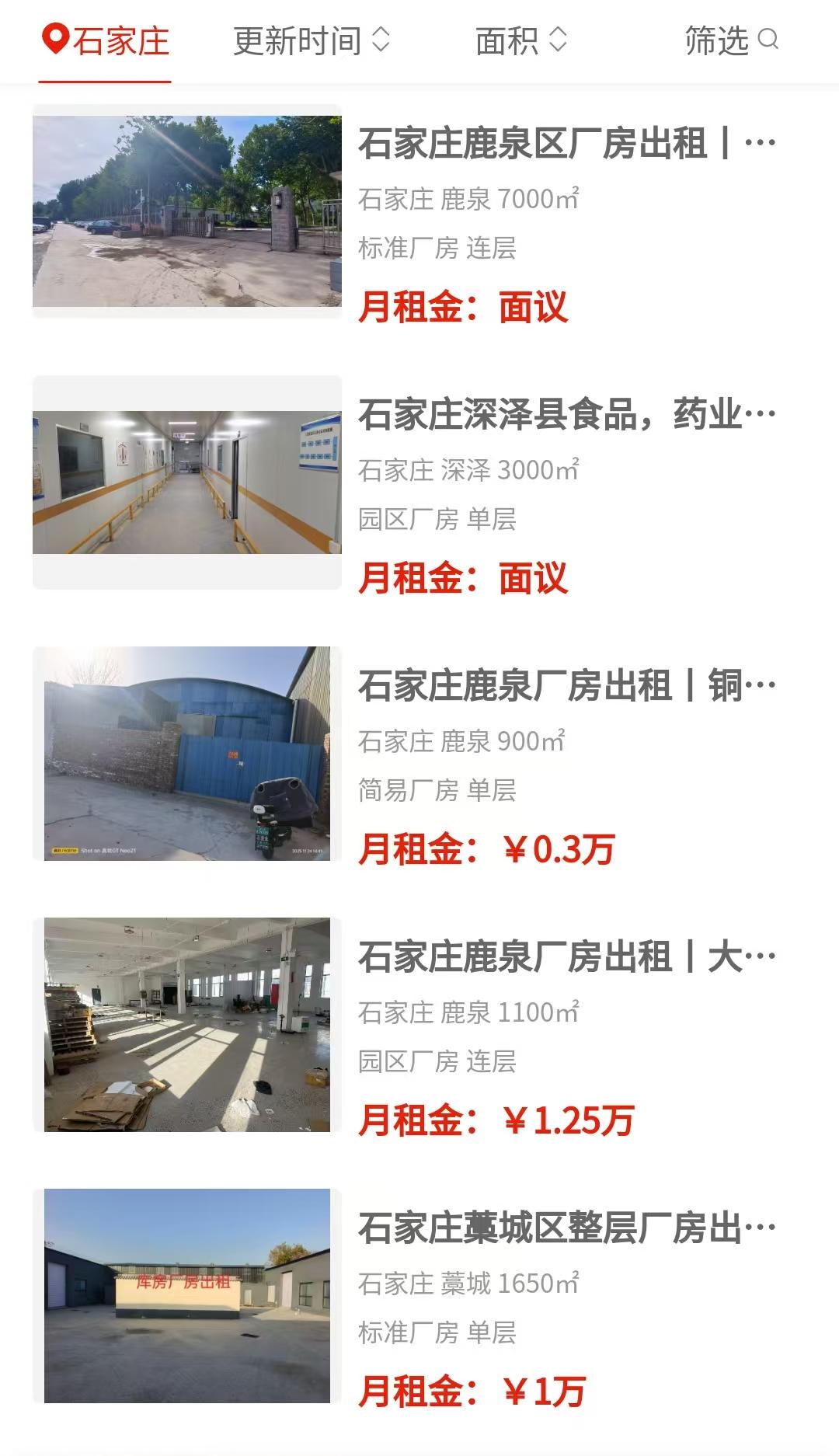Open the 鹿泉 900㎡ simple factory listing

click(566, 686)
